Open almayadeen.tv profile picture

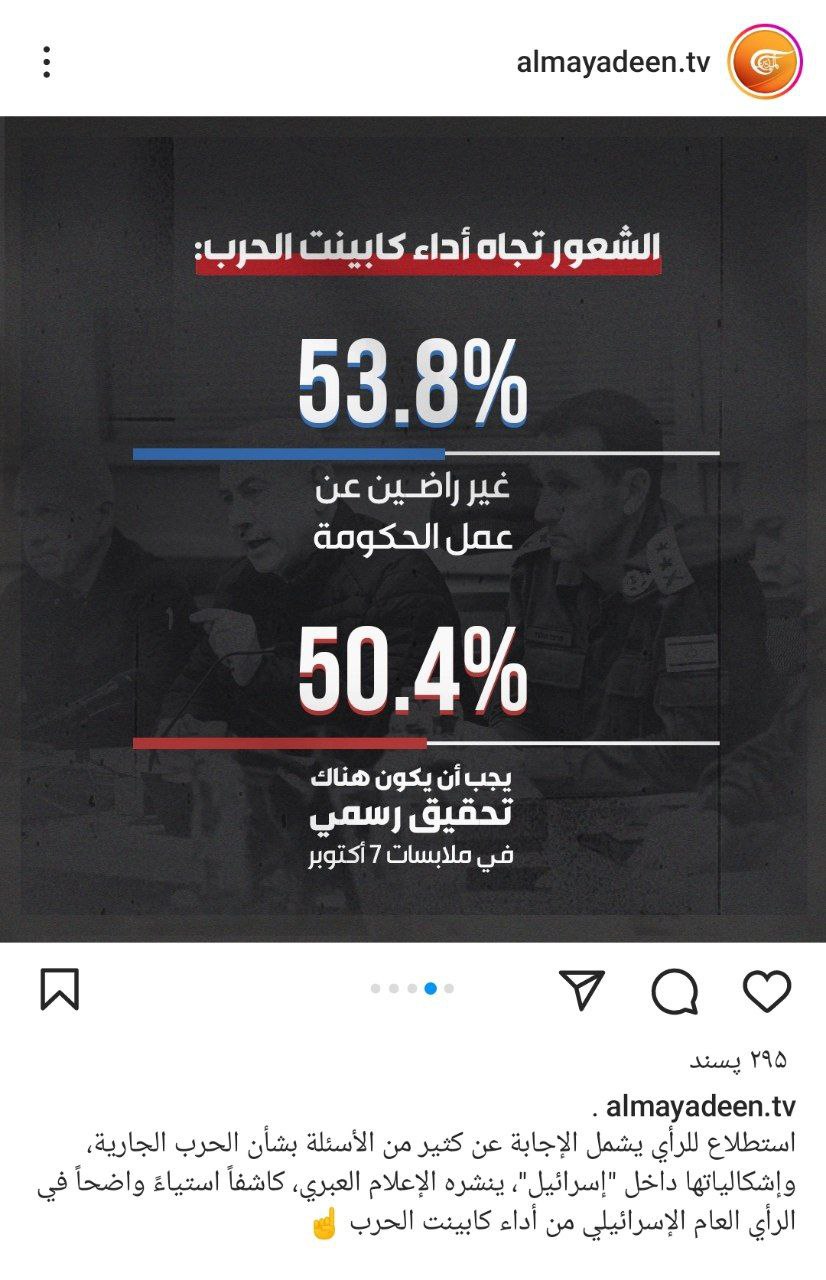click(x=764, y=62)
